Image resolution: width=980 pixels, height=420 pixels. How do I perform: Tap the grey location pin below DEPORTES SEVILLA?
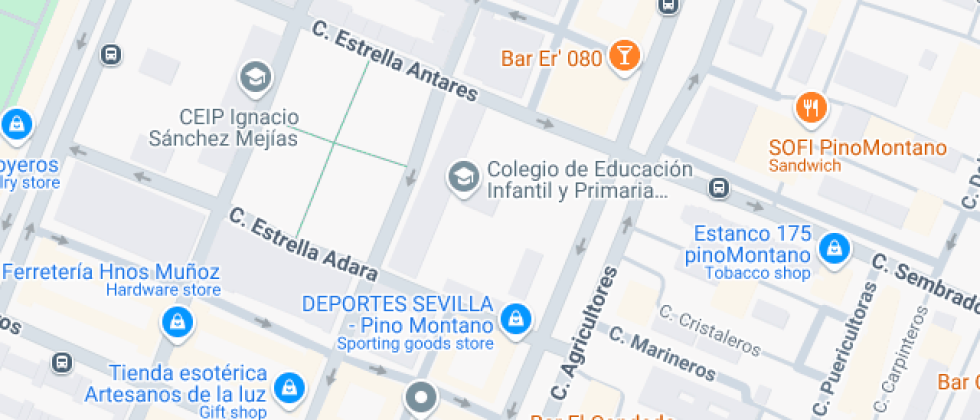[422, 399]
